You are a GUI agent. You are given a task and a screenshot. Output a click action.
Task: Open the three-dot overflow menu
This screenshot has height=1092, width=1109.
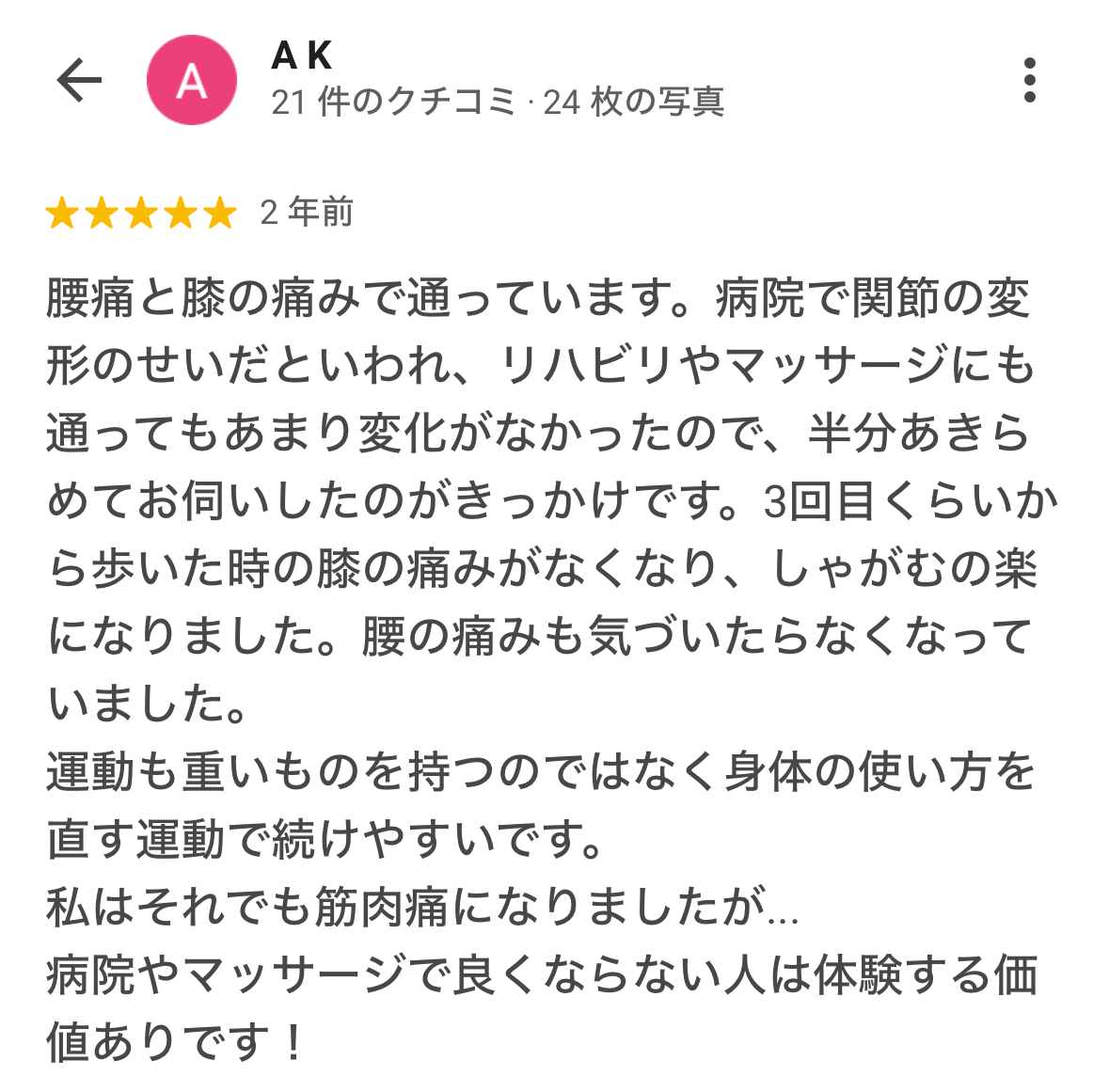point(1030,80)
